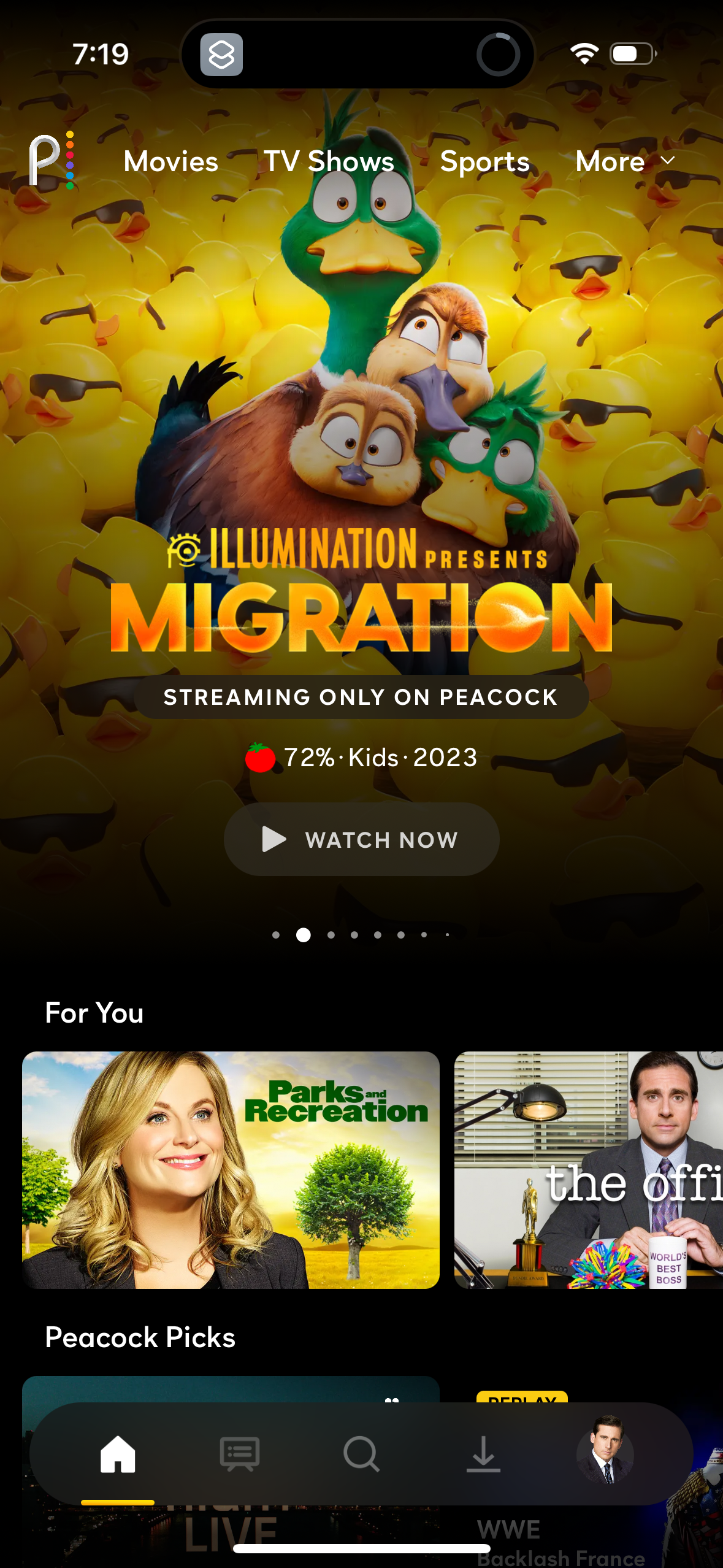
Task: Open the profile avatar tab
Action: click(605, 1454)
